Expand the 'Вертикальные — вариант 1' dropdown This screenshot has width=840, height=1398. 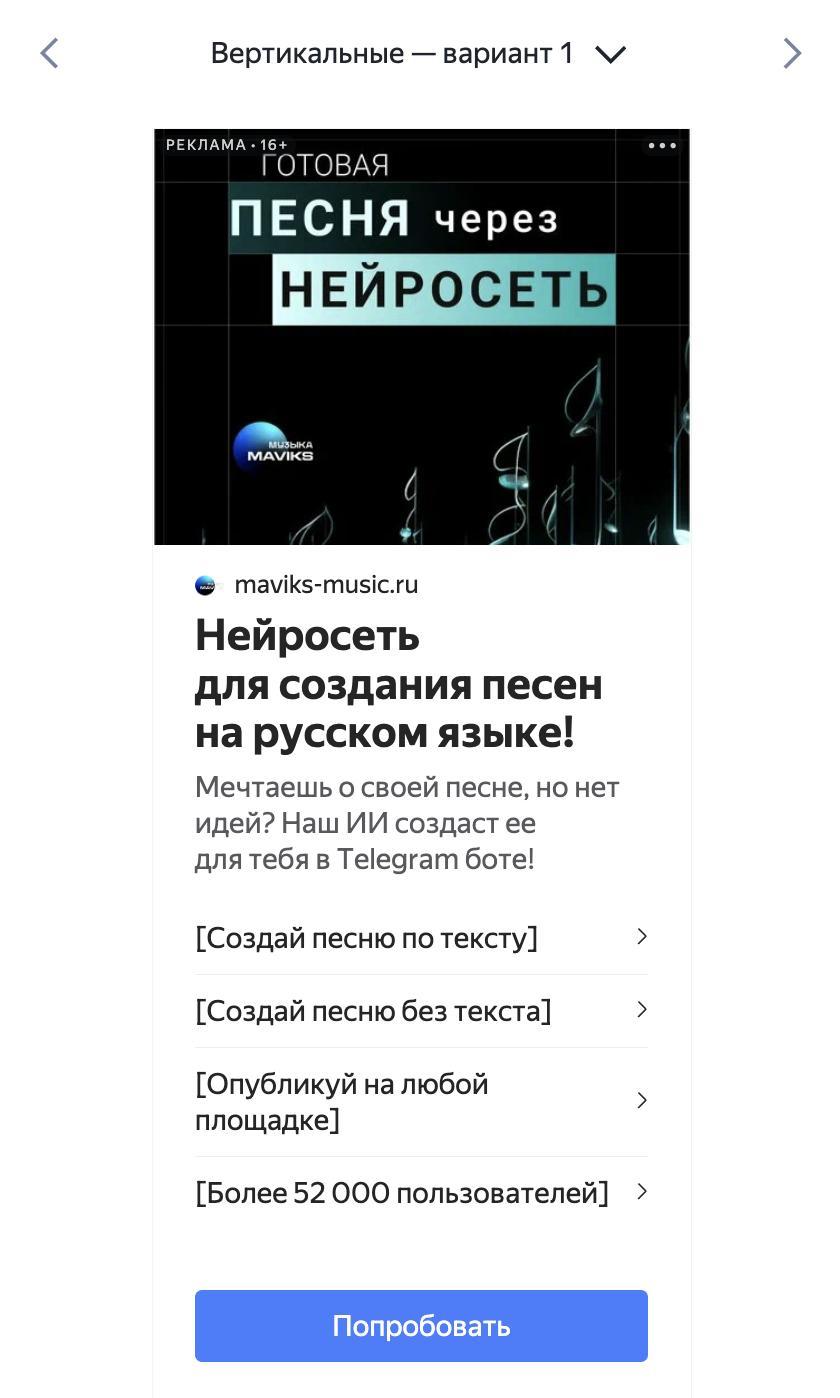click(x=610, y=54)
